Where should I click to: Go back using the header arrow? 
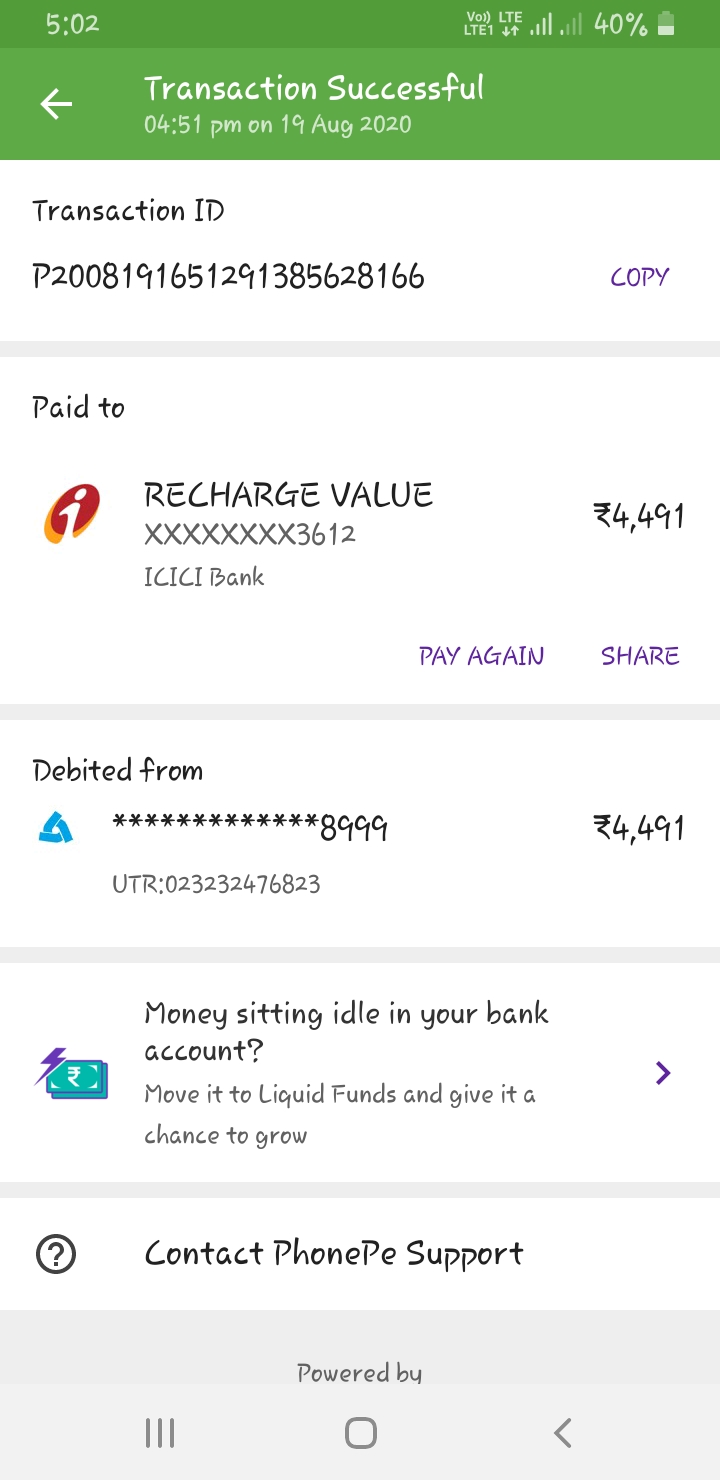click(56, 104)
